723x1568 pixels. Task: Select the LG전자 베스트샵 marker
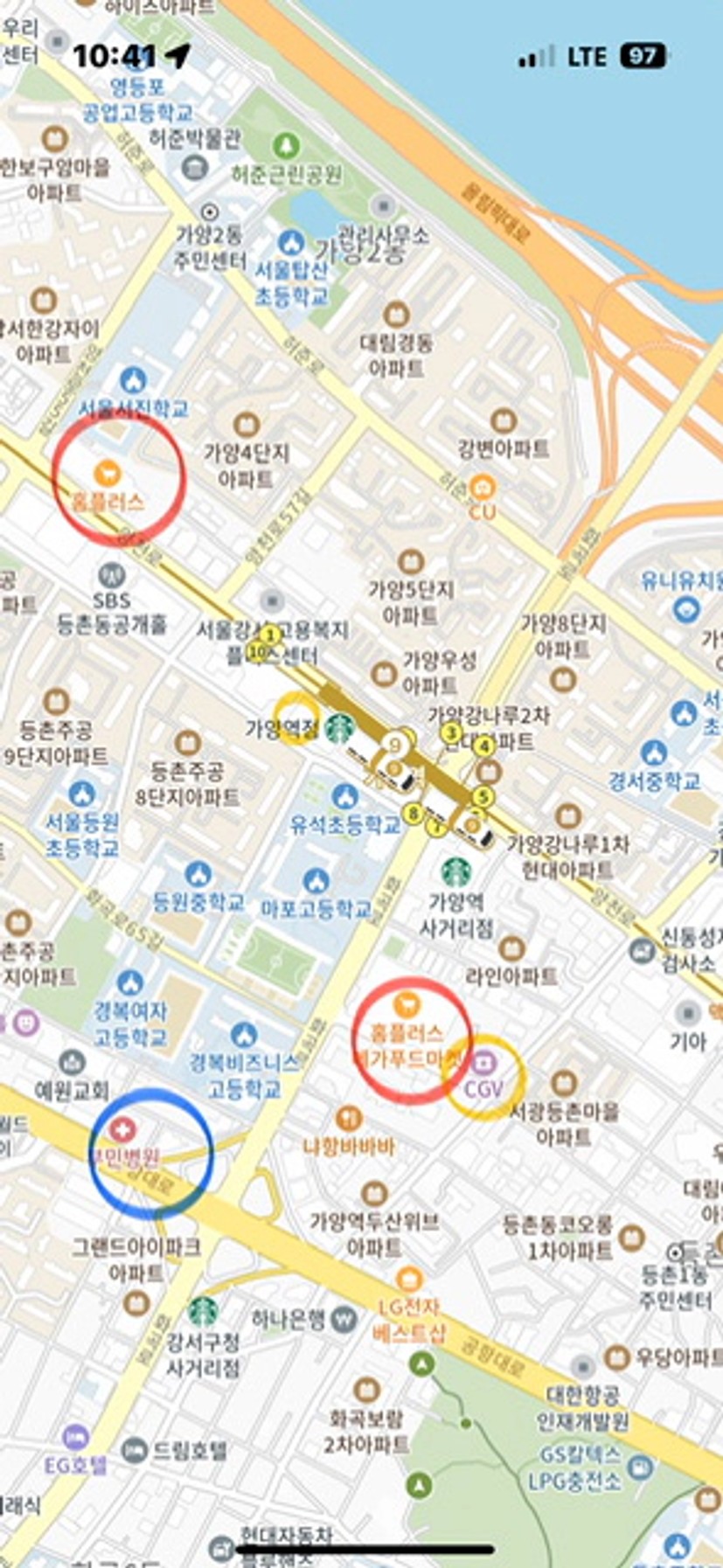[x=408, y=1279]
